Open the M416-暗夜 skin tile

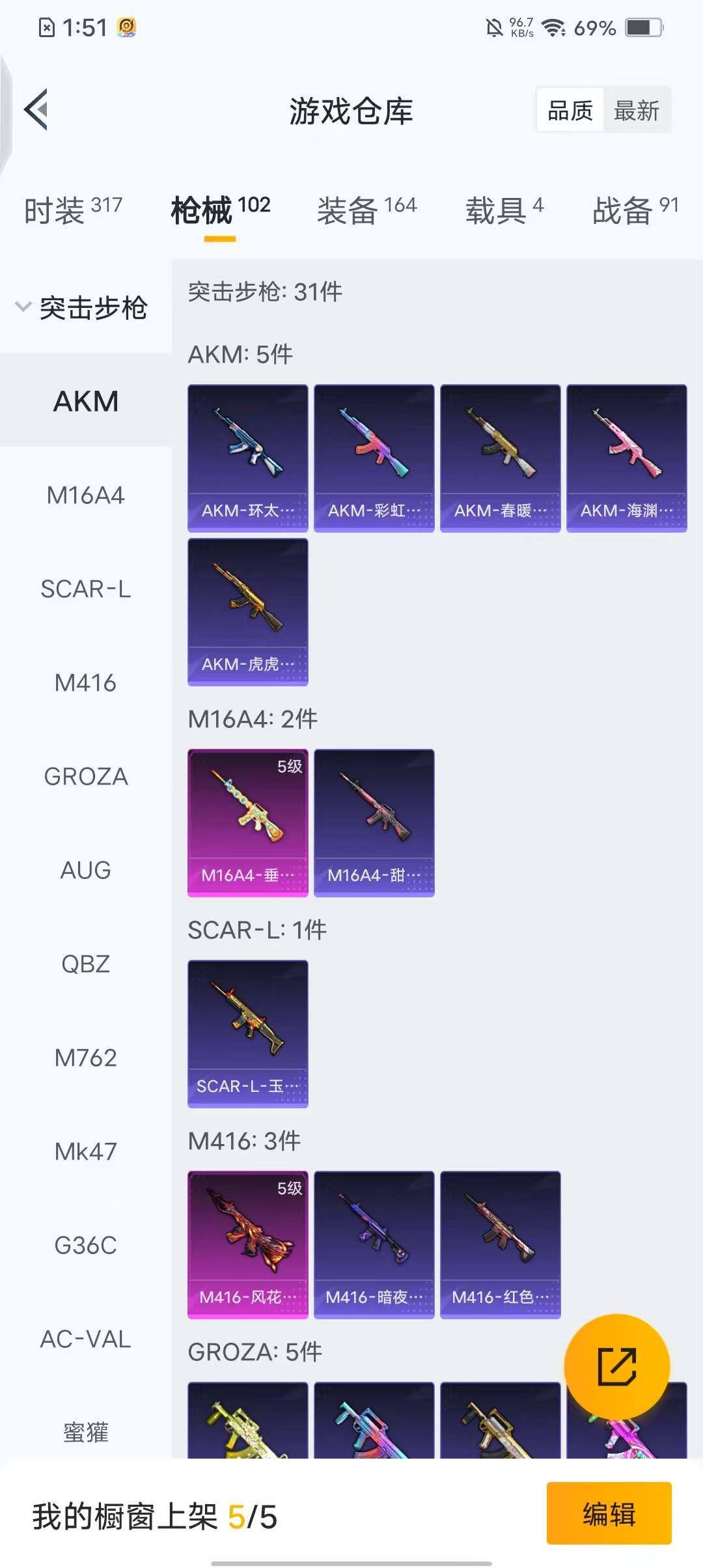tap(374, 1244)
